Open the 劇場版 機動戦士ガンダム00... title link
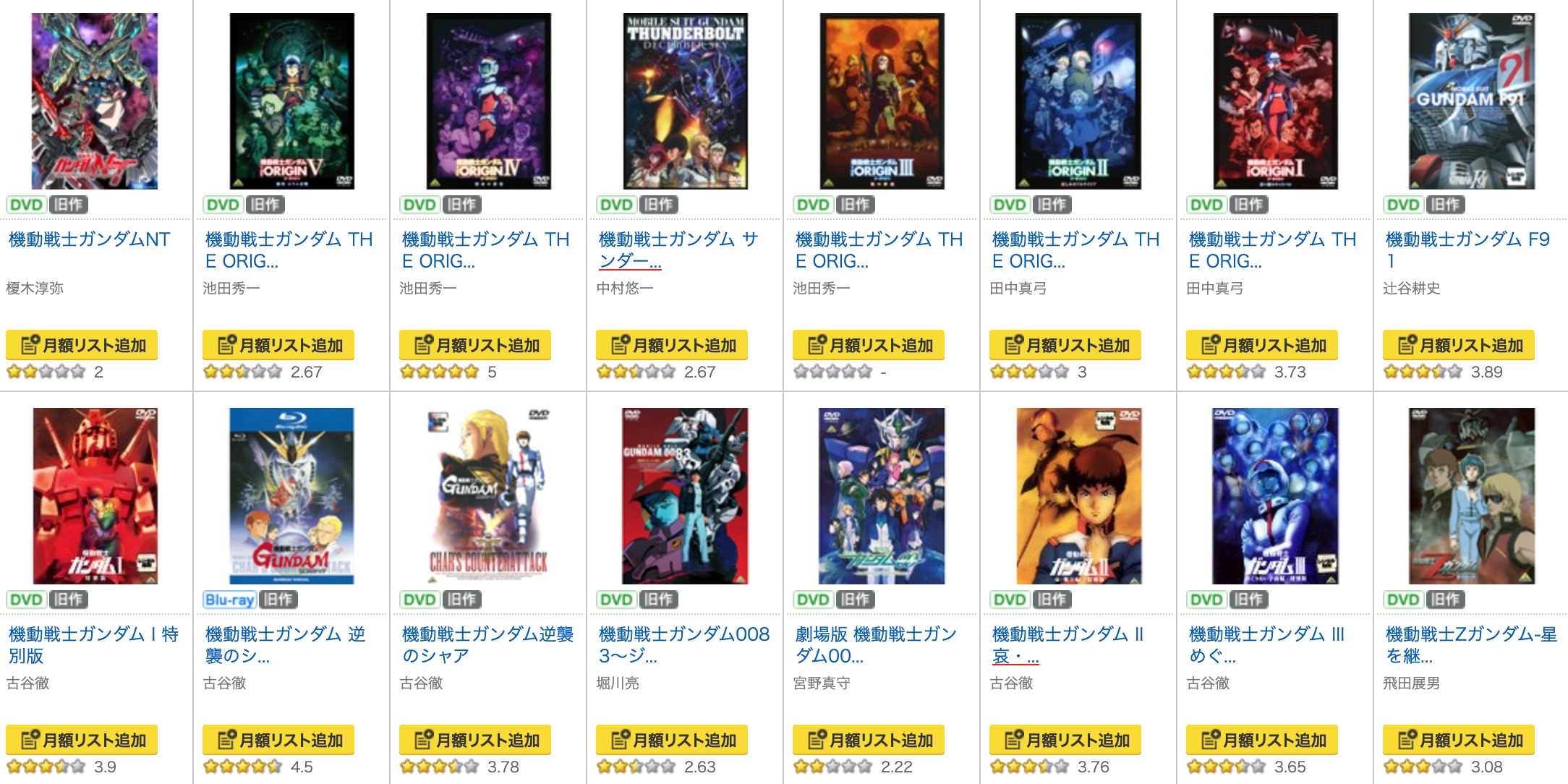This screenshot has height=784, width=1568. pos(875,644)
